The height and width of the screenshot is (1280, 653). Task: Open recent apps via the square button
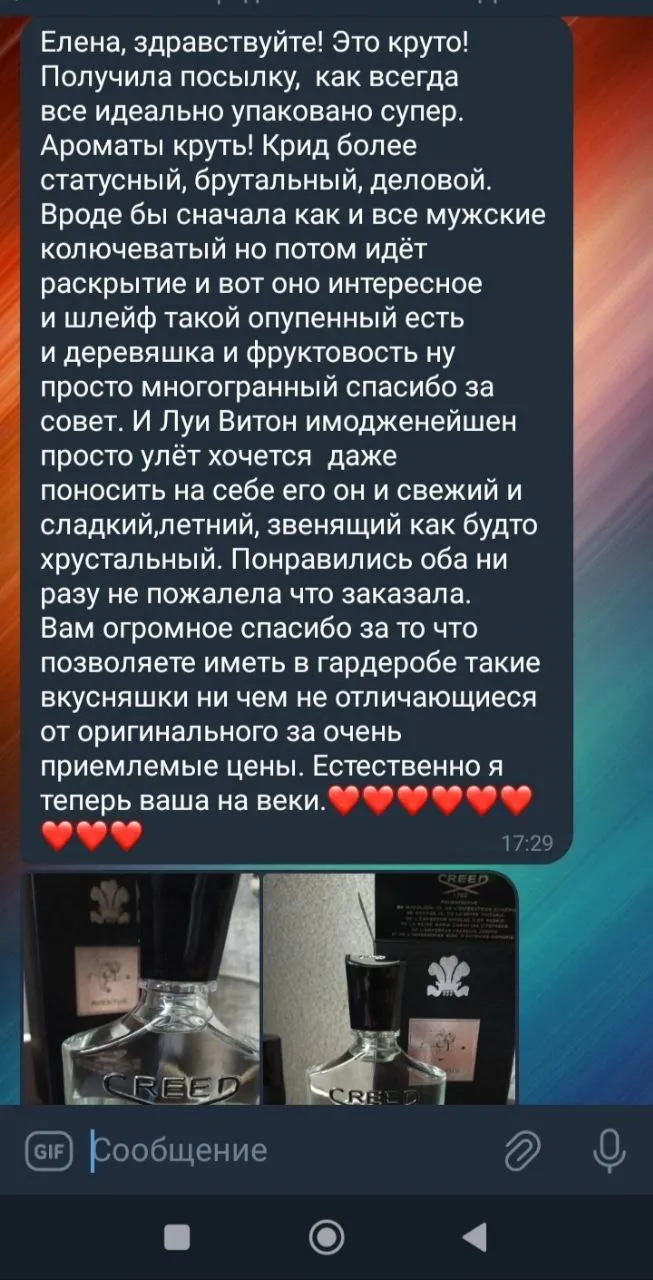[x=177, y=1237]
